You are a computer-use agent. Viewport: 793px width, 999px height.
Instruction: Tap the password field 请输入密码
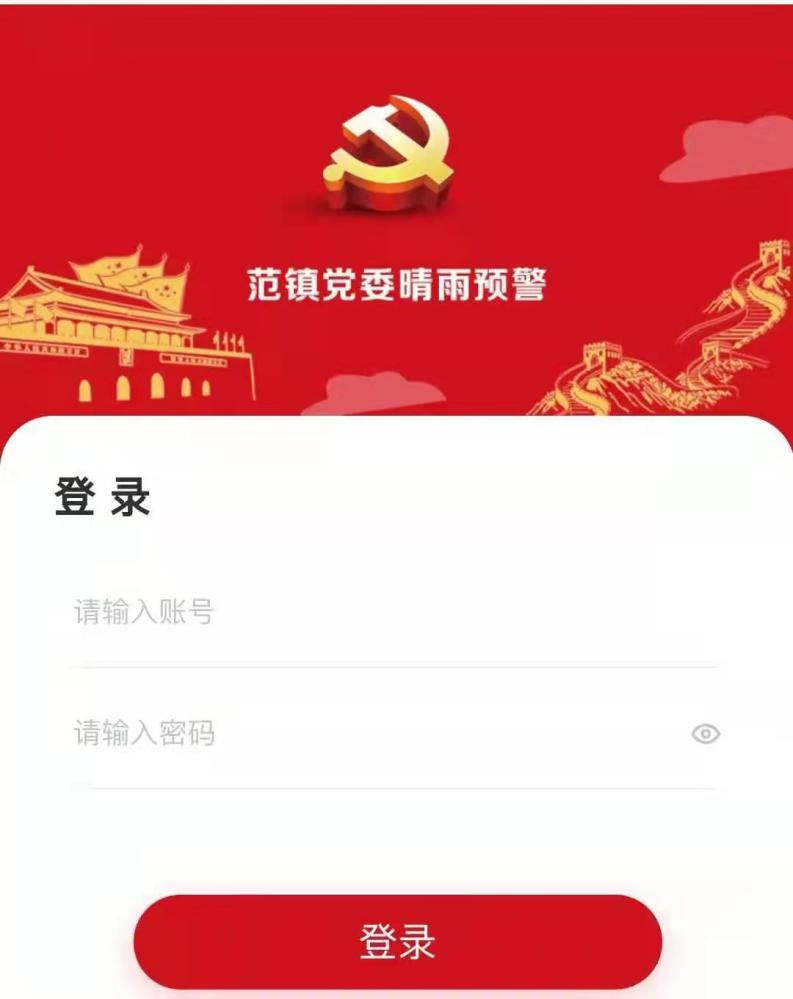pos(370,734)
